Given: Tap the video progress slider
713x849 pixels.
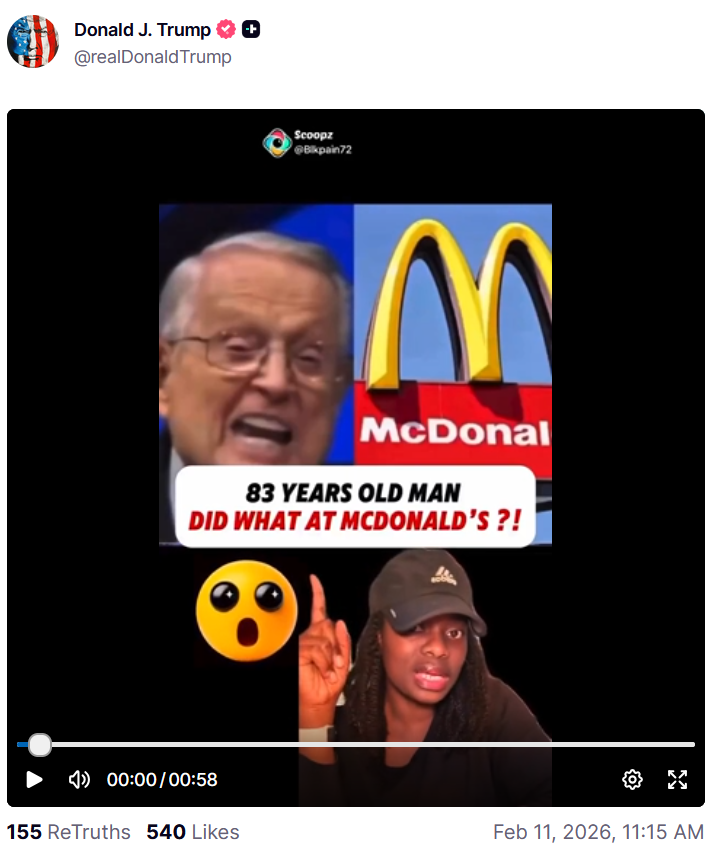Looking at the screenshot, I should pyautogui.click(x=356, y=744).
